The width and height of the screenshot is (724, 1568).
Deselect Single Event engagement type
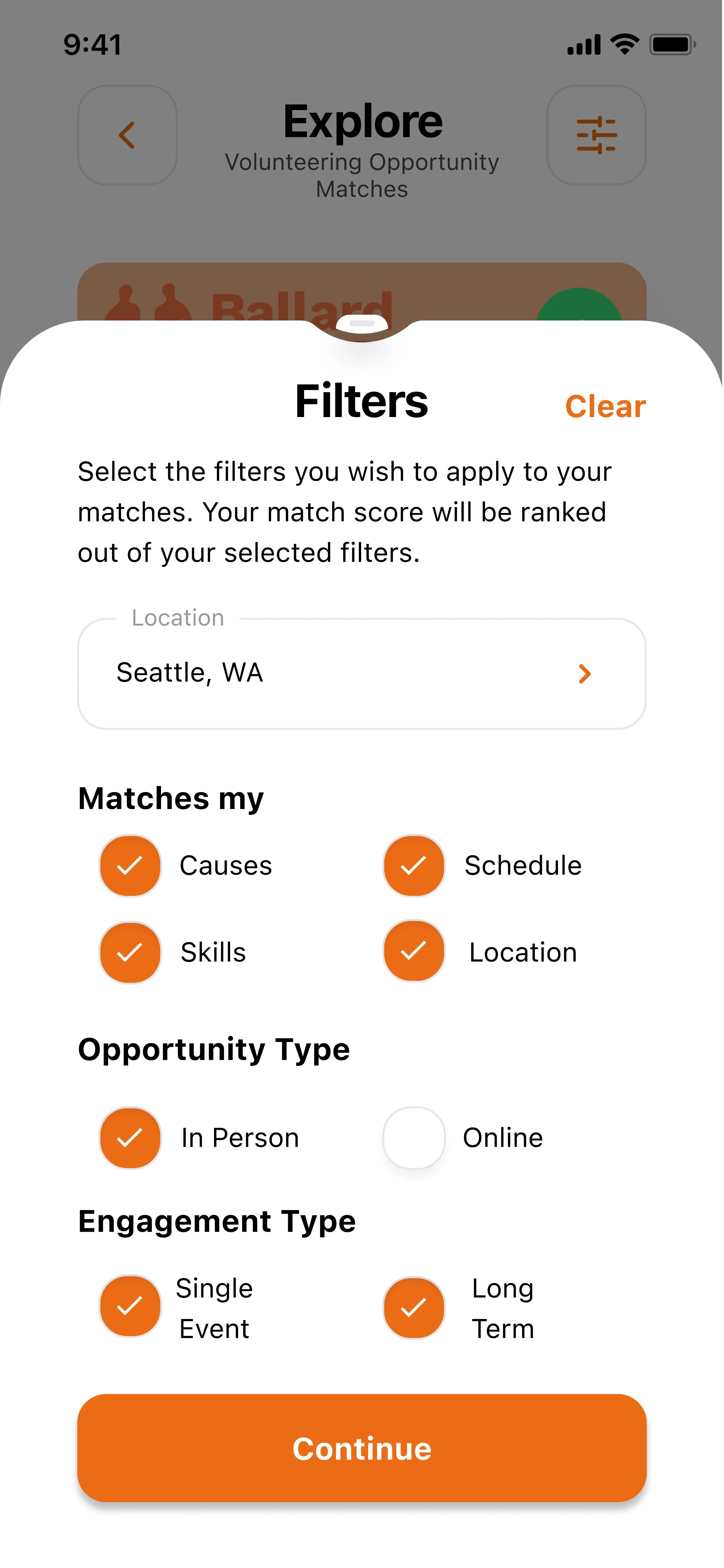(x=130, y=1306)
